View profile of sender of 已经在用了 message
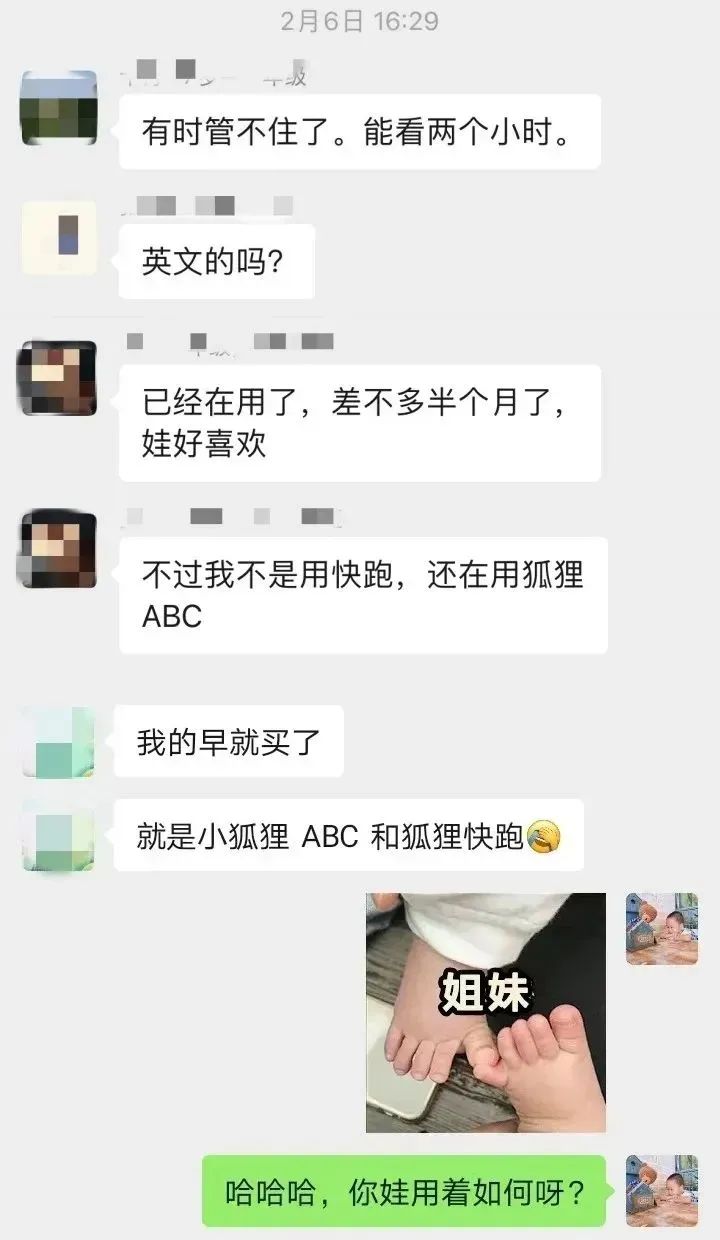Screen dimensions: 720x1240 [58, 378]
